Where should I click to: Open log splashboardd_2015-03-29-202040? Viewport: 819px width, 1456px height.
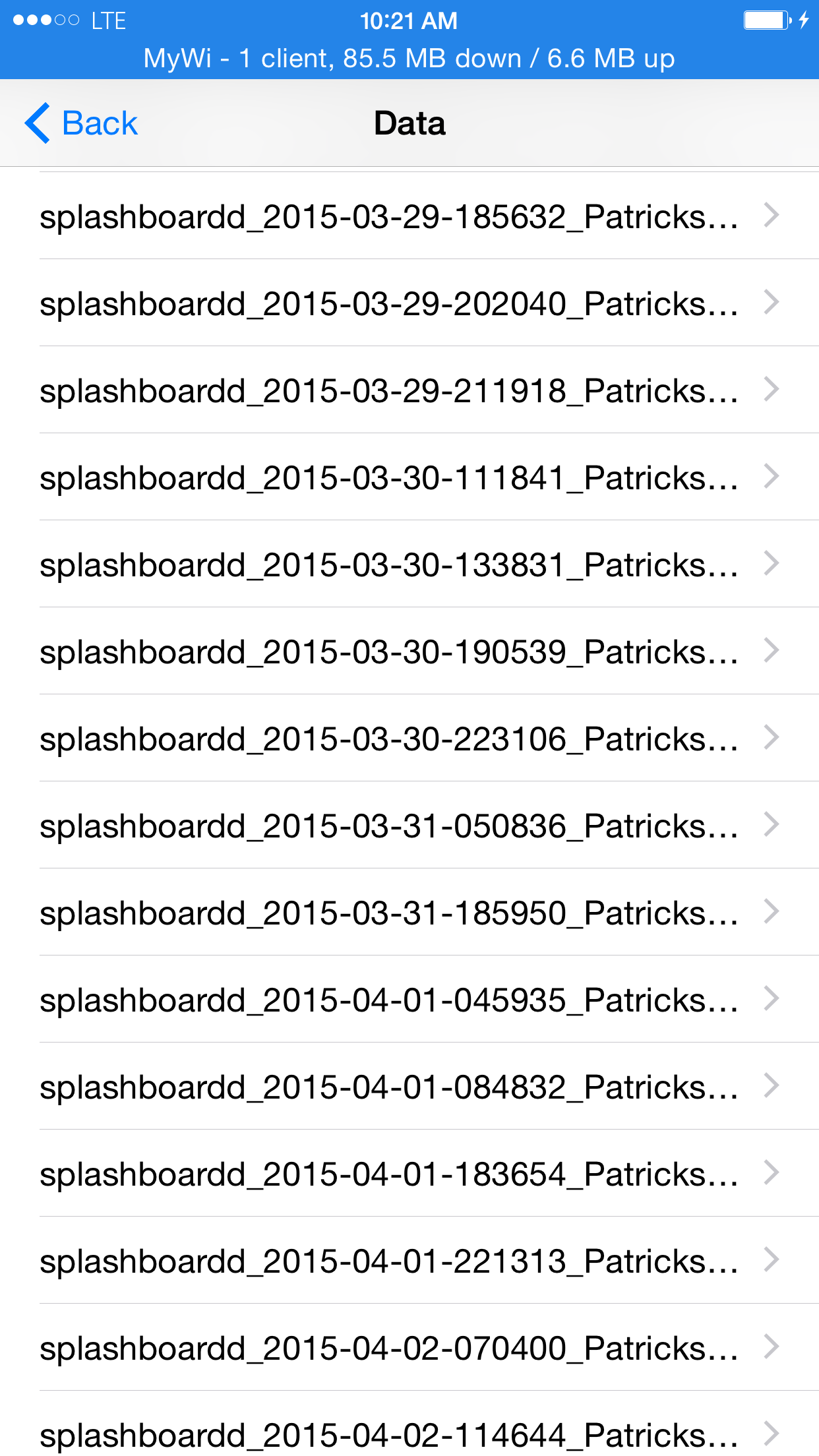[x=409, y=303]
